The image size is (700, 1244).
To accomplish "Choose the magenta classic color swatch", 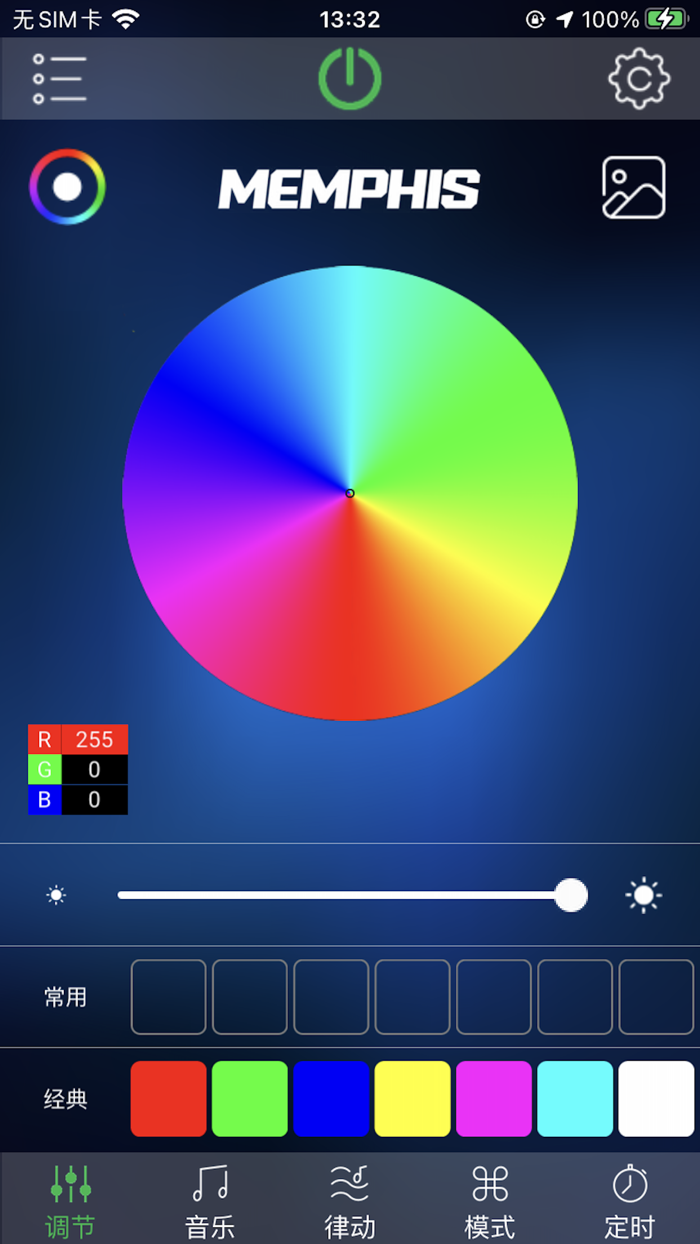I will click(x=494, y=1099).
